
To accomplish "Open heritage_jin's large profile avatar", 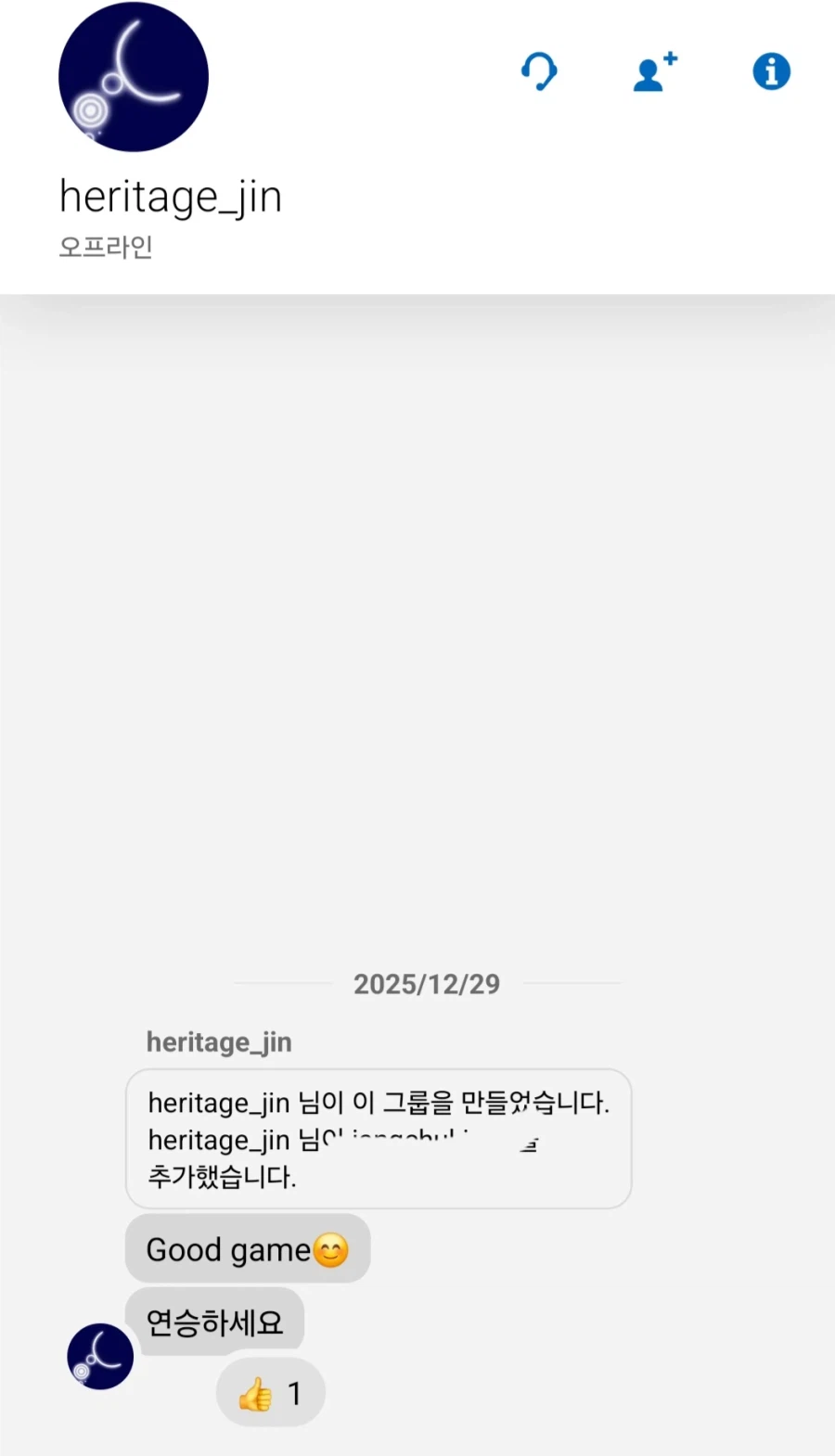I will click(x=133, y=78).
